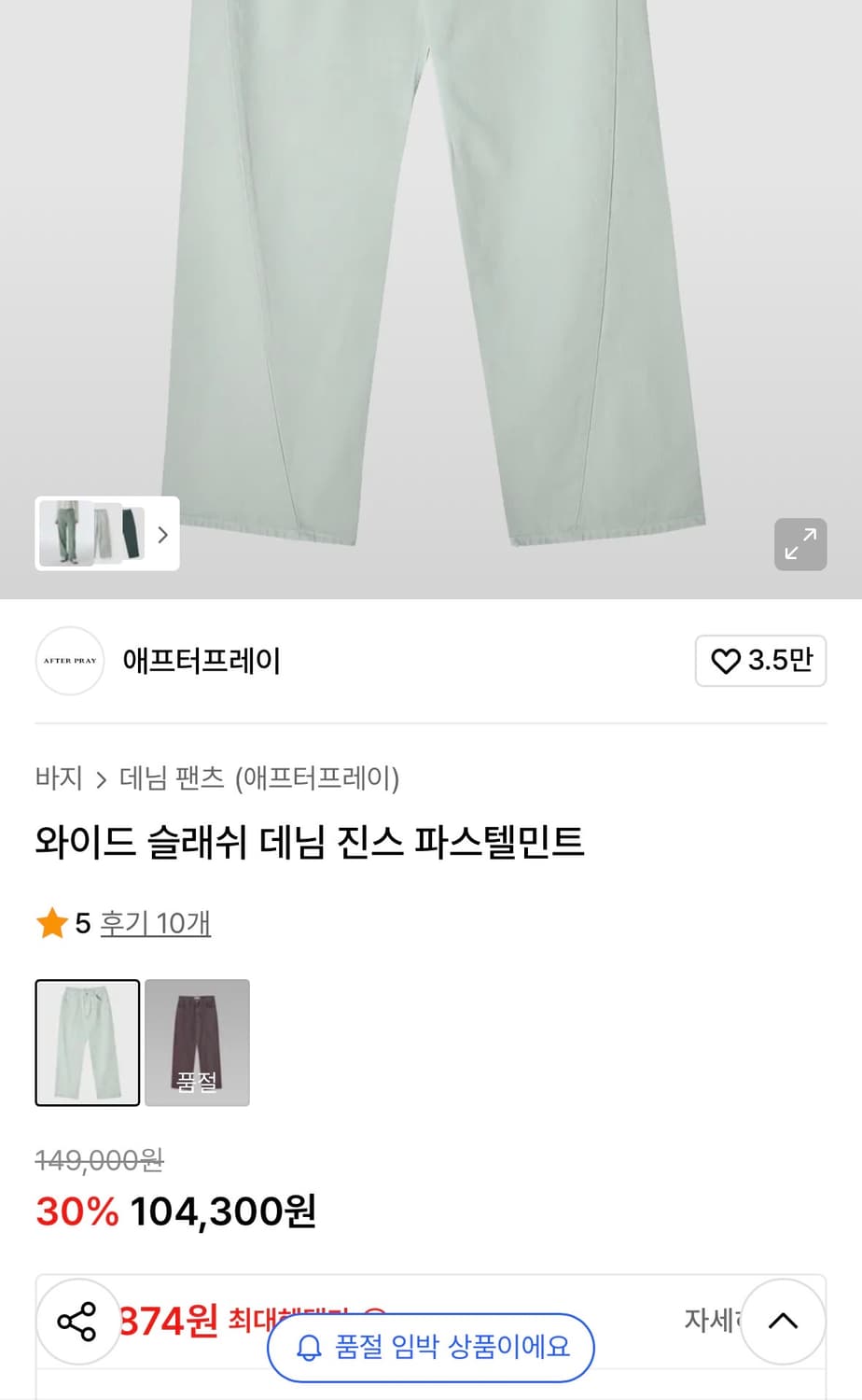The height and width of the screenshot is (1400, 862).
Task: Open the 후기 10개 reviews link
Action: [156, 923]
